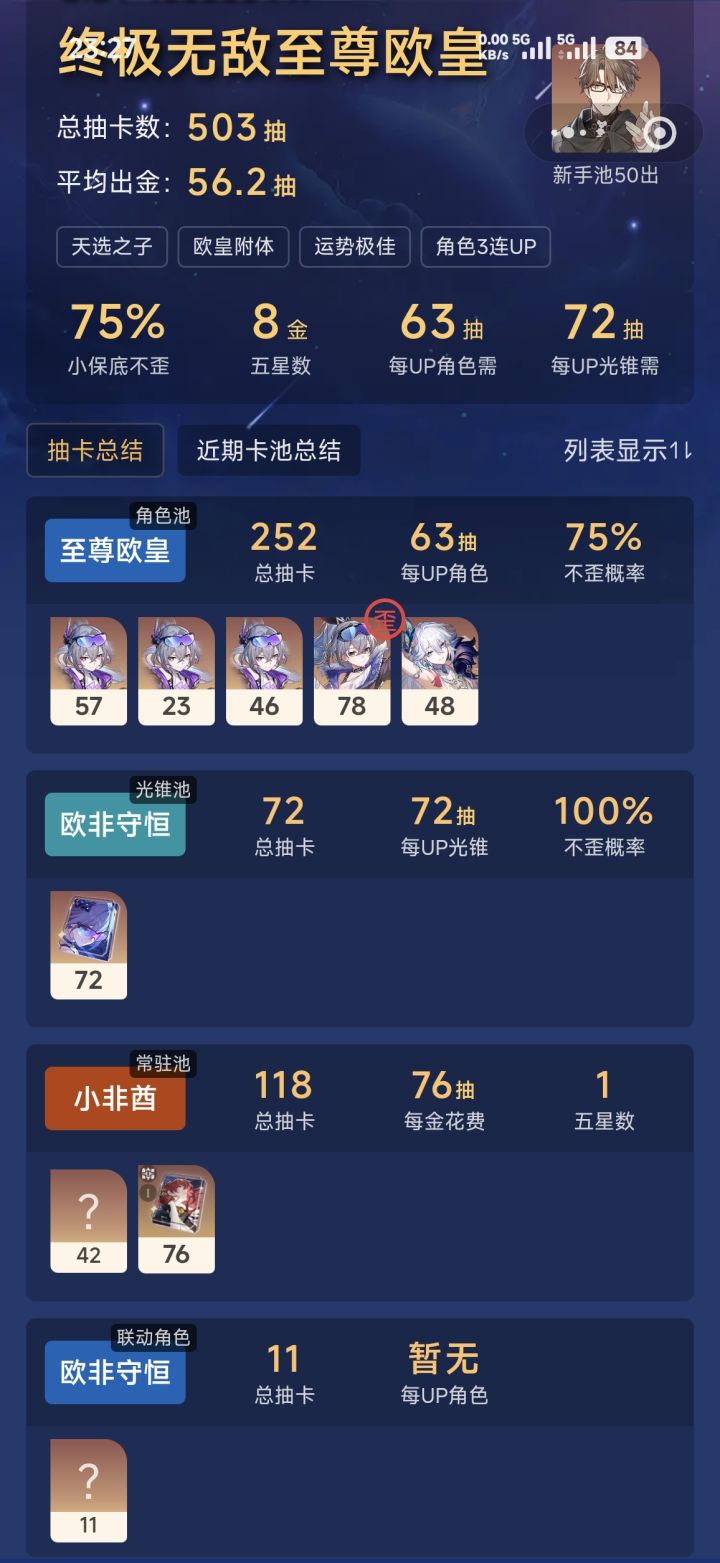Click the orange 小非酋 standard pool badge
This screenshot has width=720, height=1563.
click(114, 1099)
